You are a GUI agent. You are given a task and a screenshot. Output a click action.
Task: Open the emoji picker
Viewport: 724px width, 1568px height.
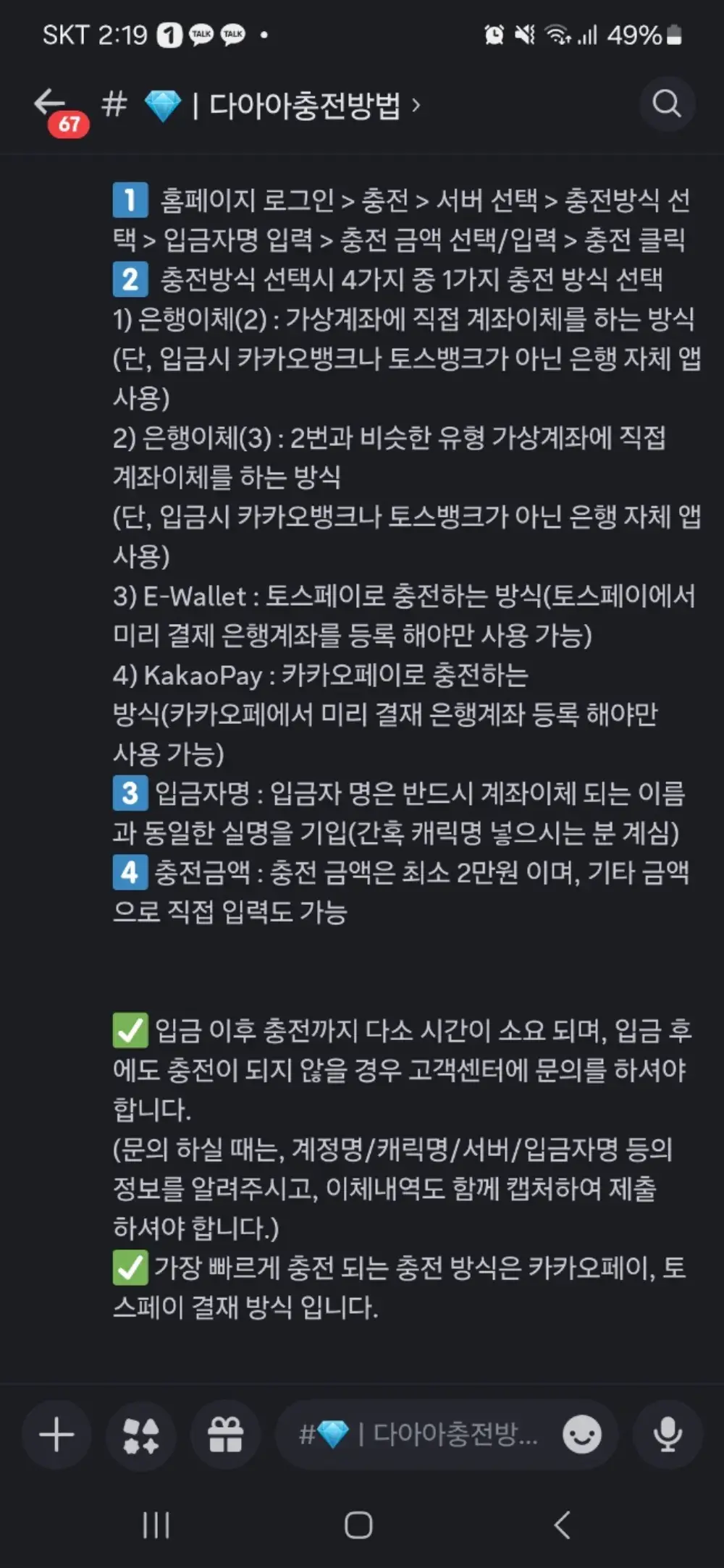pyautogui.click(x=582, y=1434)
